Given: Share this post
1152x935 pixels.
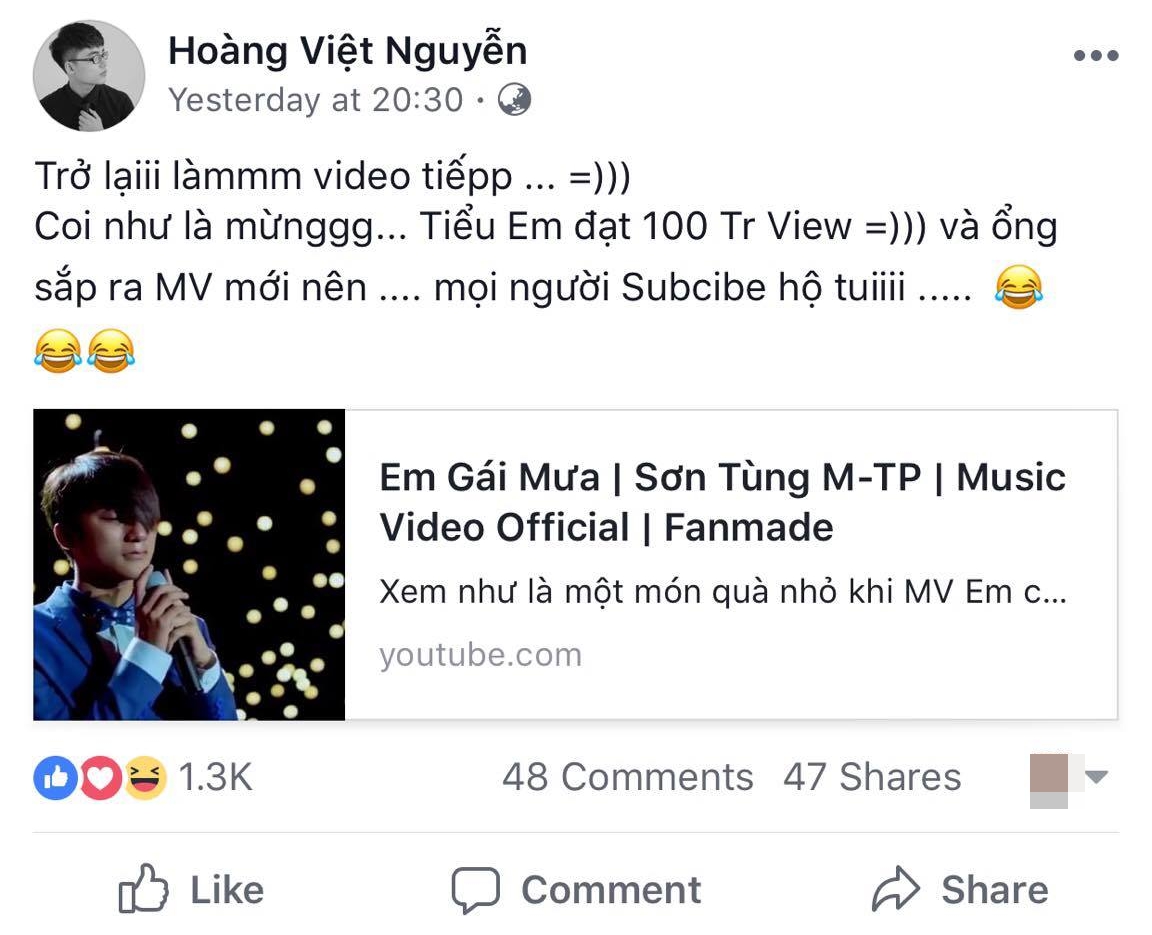Looking at the screenshot, I should [x=959, y=889].
